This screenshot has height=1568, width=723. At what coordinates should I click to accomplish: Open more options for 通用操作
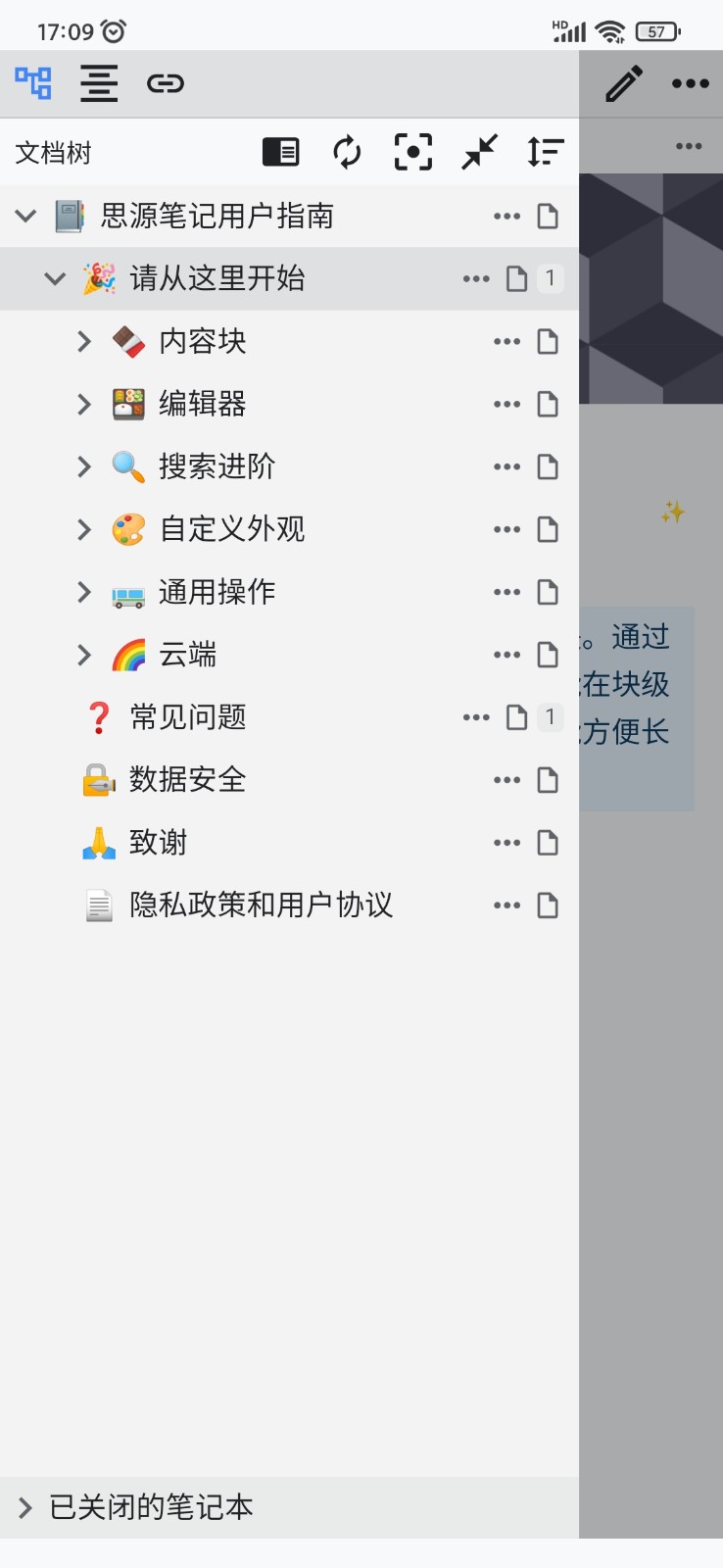(506, 592)
